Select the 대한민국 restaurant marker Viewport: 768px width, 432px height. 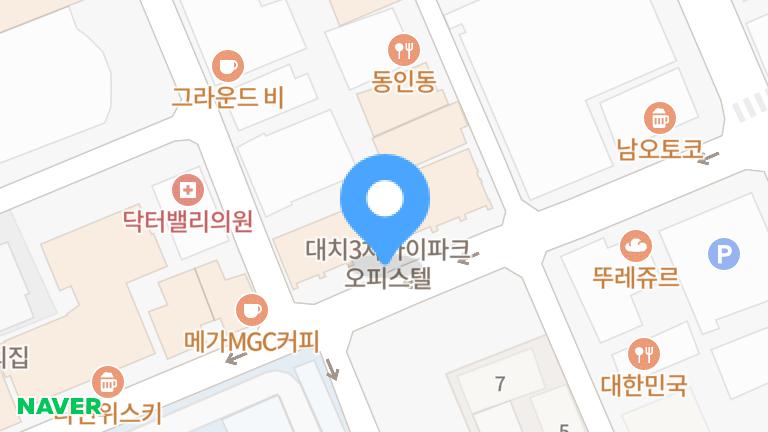pyautogui.click(x=644, y=354)
